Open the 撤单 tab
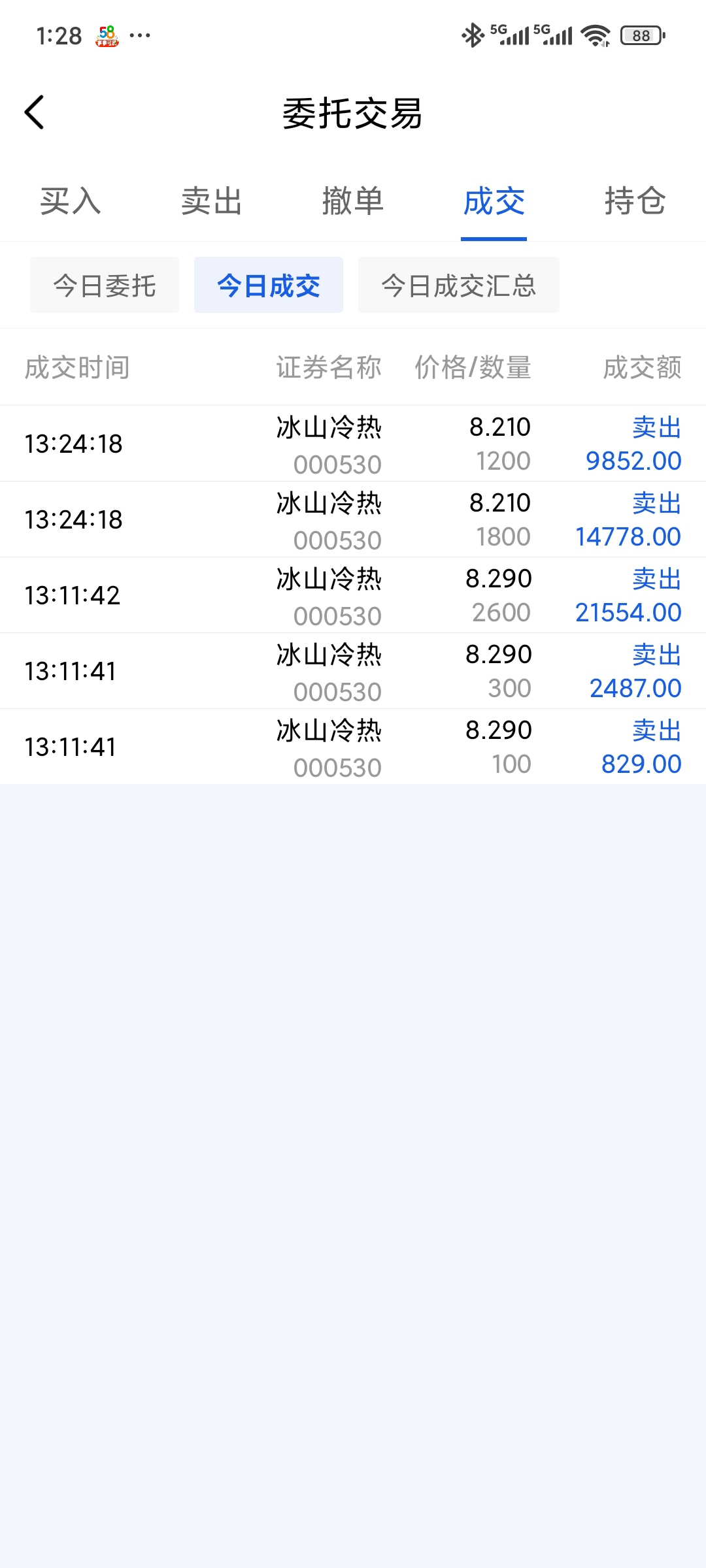The width and height of the screenshot is (706, 1568). [353, 201]
